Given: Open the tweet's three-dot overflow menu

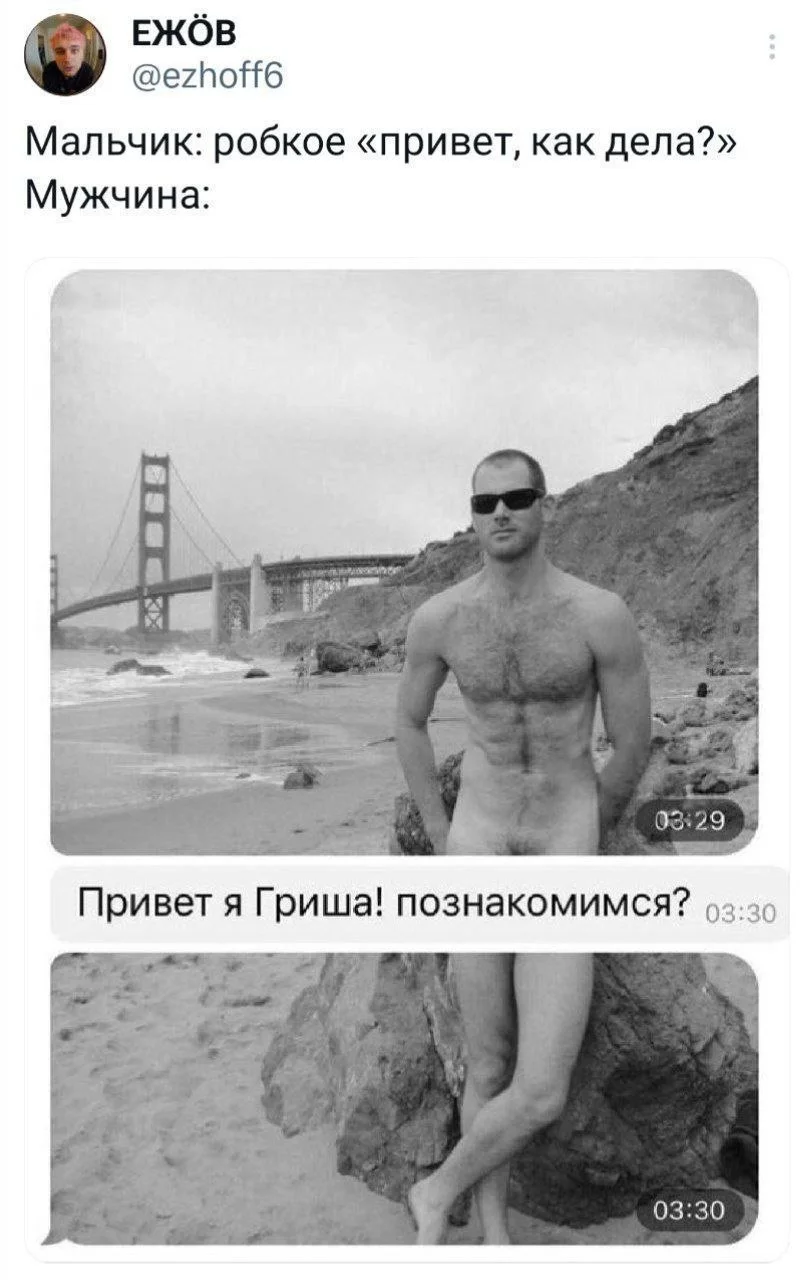Looking at the screenshot, I should click(772, 47).
